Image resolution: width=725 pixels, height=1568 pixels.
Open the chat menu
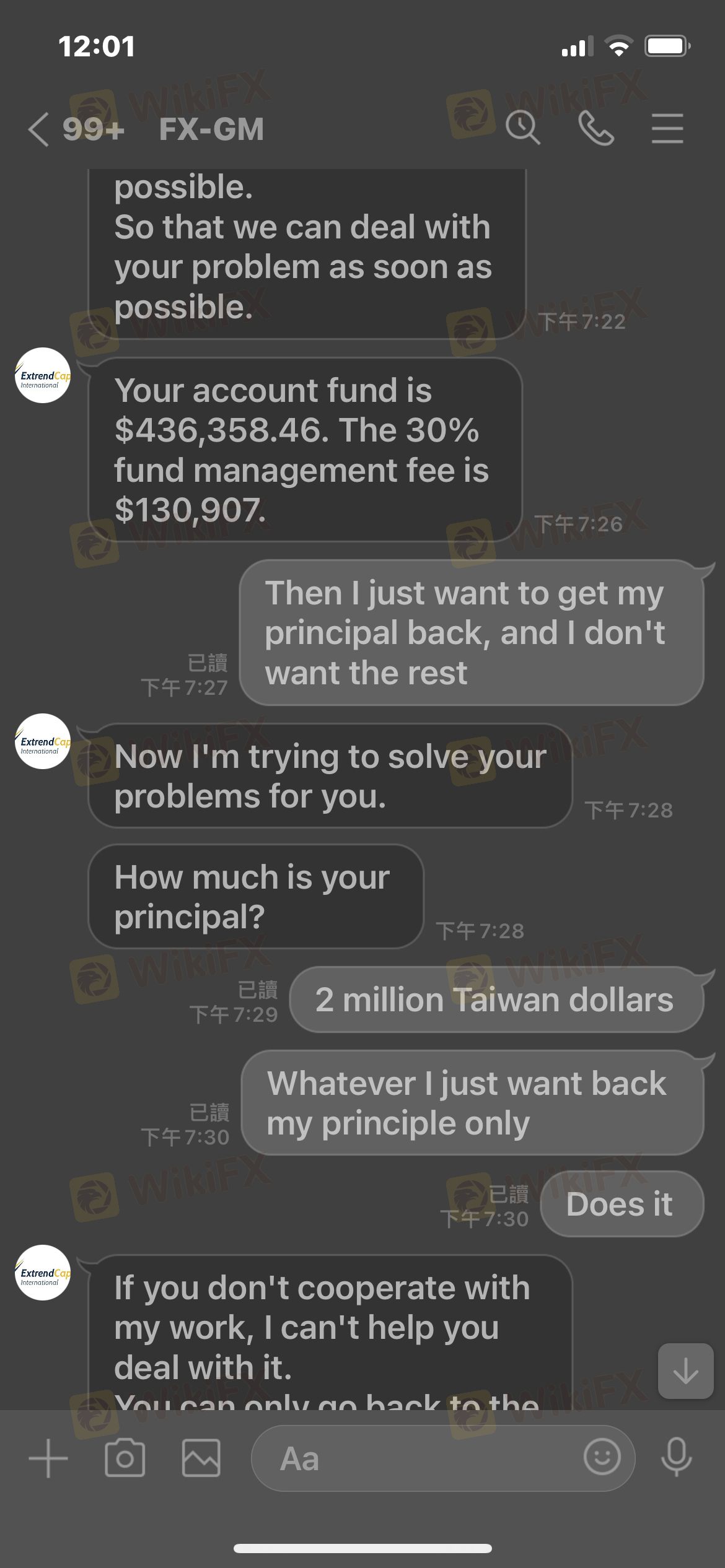[x=667, y=128]
